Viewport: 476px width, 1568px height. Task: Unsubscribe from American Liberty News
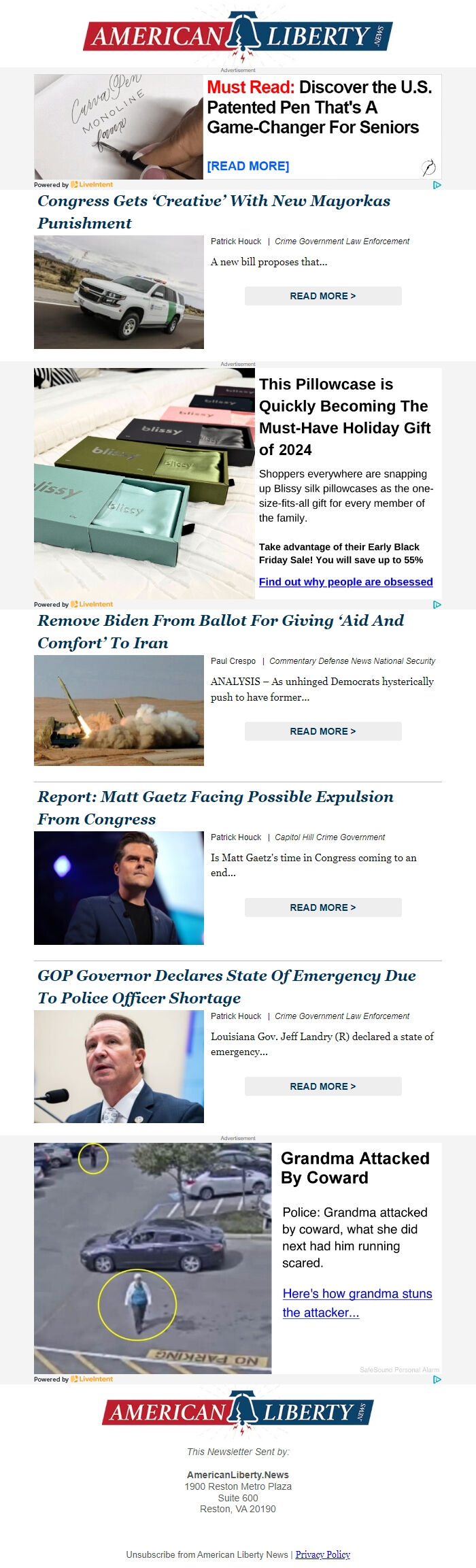tap(207, 1554)
